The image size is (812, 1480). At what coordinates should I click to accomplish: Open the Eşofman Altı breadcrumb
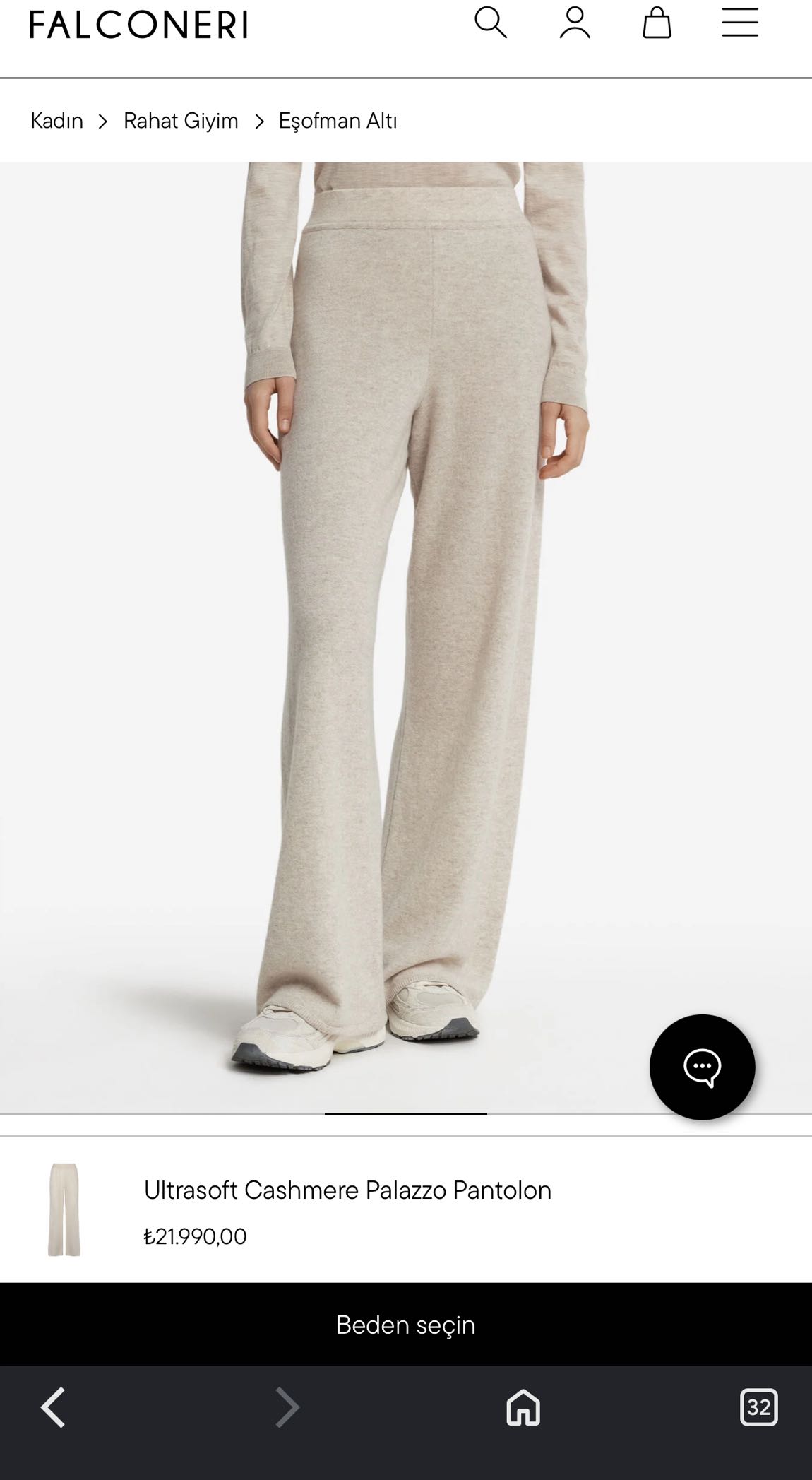click(x=338, y=121)
